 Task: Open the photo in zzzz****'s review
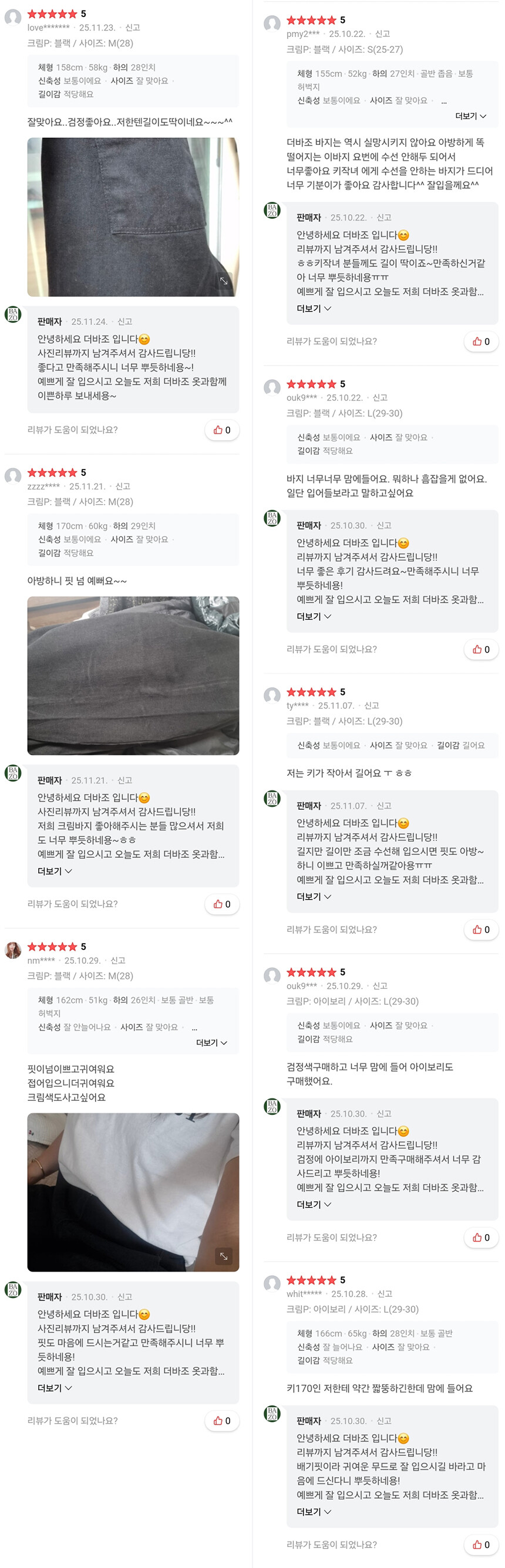coord(133,675)
